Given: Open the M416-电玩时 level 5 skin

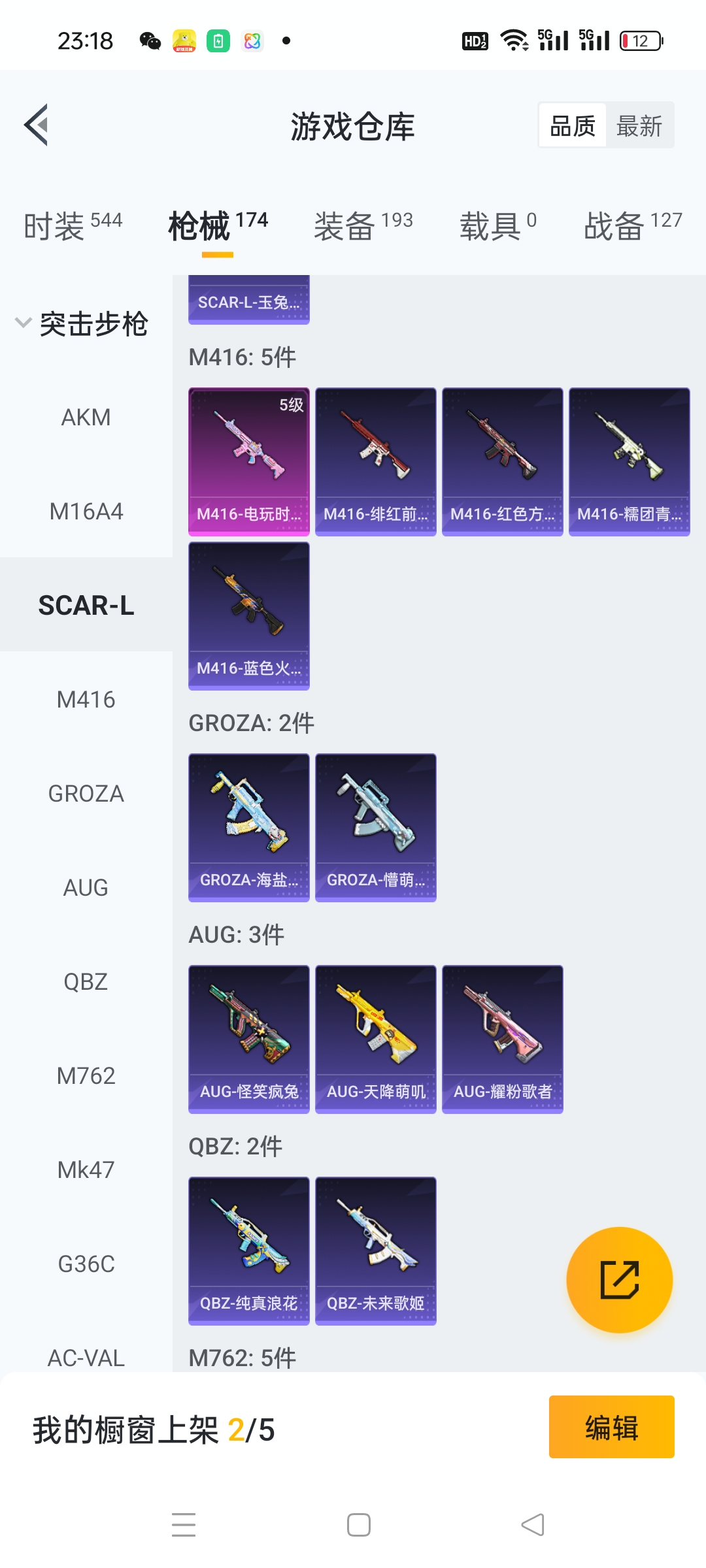Looking at the screenshot, I should pyautogui.click(x=249, y=461).
